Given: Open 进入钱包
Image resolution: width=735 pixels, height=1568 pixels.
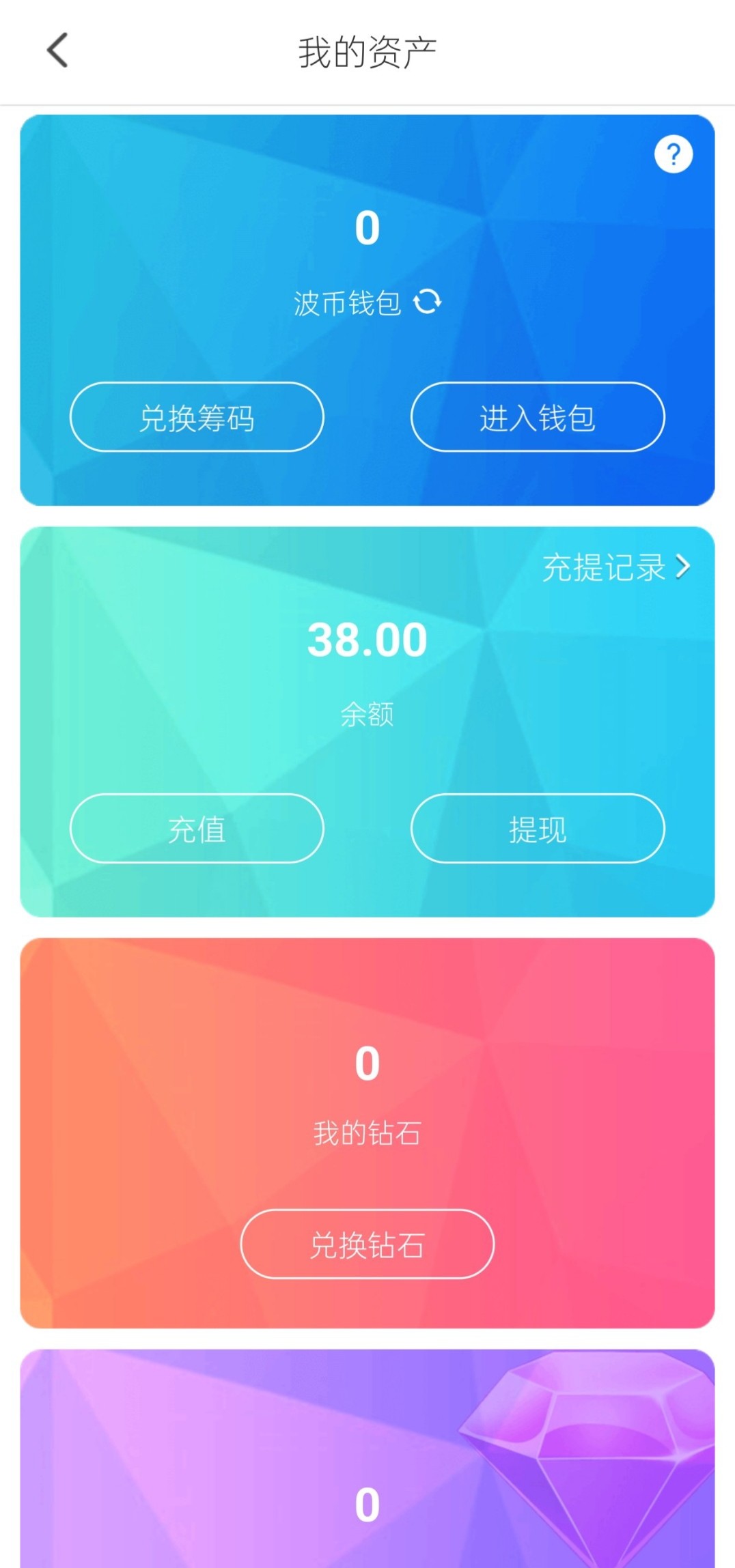Looking at the screenshot, I should pyautogui.click(x=537, y=416).
